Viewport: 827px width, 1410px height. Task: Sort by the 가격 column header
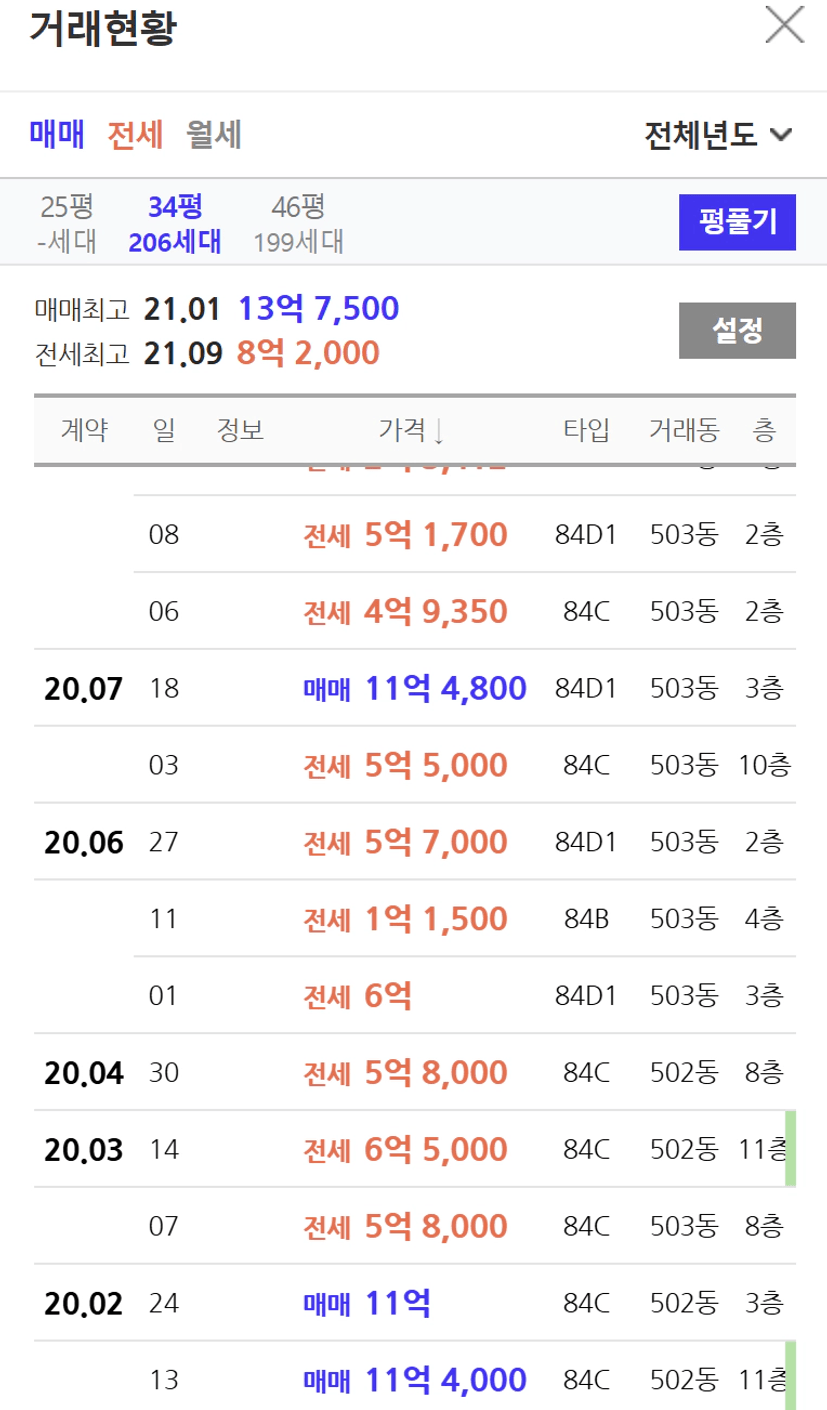411,431
